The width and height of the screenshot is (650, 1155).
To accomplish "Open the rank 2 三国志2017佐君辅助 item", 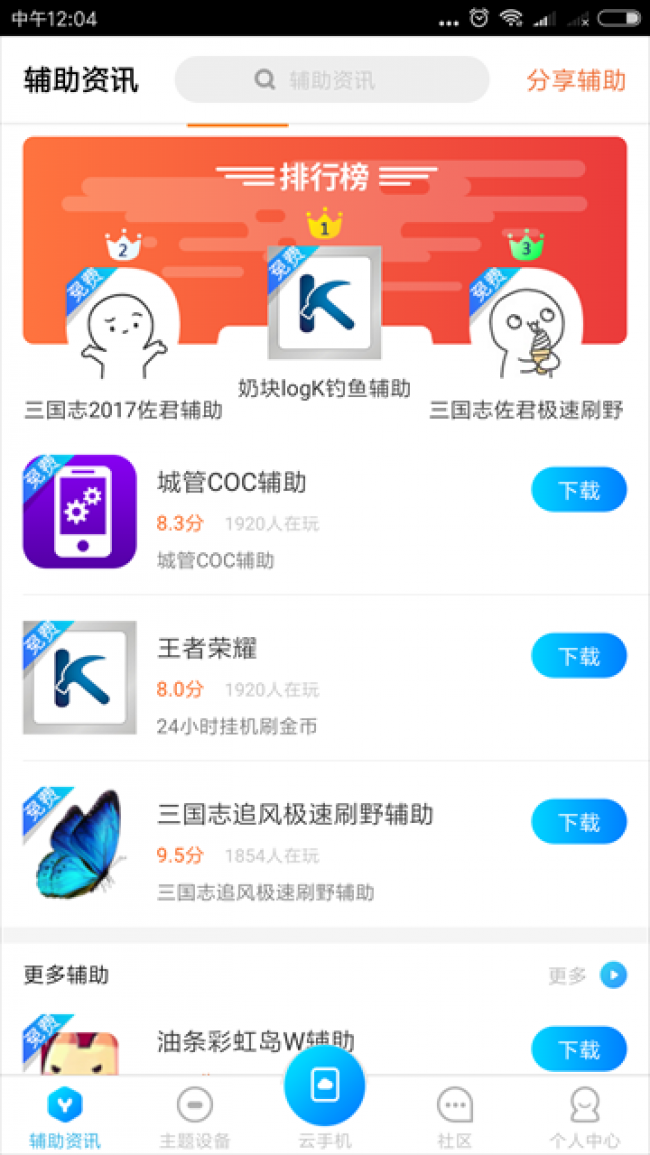I will pos(124,325).
